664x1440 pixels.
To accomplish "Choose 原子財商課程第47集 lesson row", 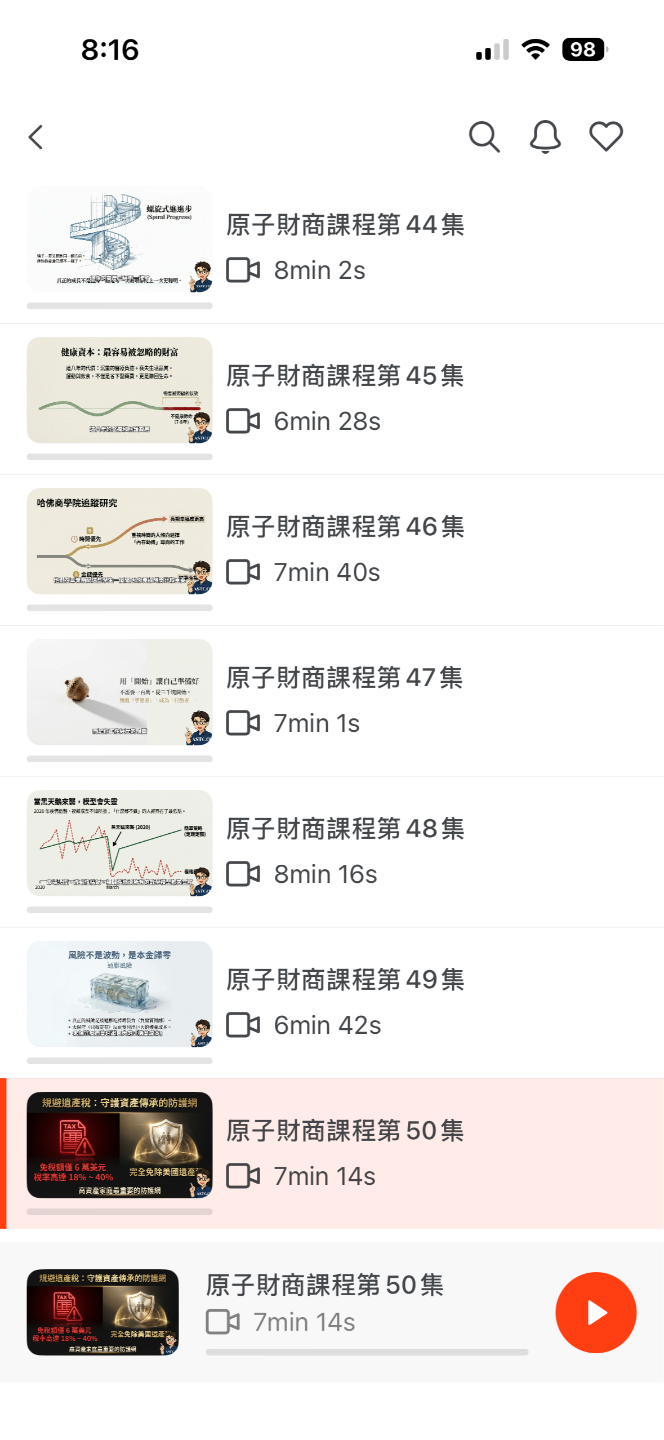I will click(x=344, y=699).
